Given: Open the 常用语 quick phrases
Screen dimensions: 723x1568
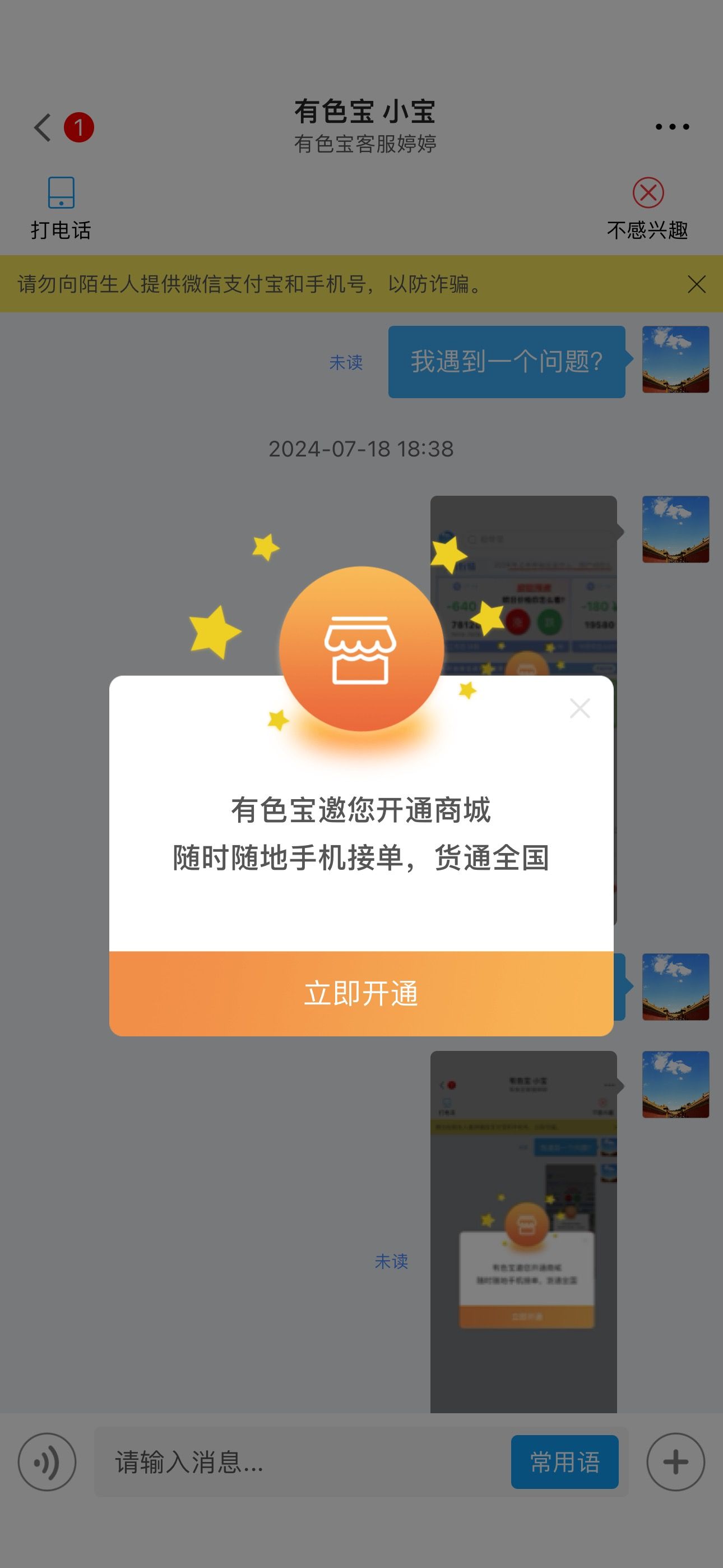Looking at the screenshot, I should pyautogui.click(x=565, y=1462).
